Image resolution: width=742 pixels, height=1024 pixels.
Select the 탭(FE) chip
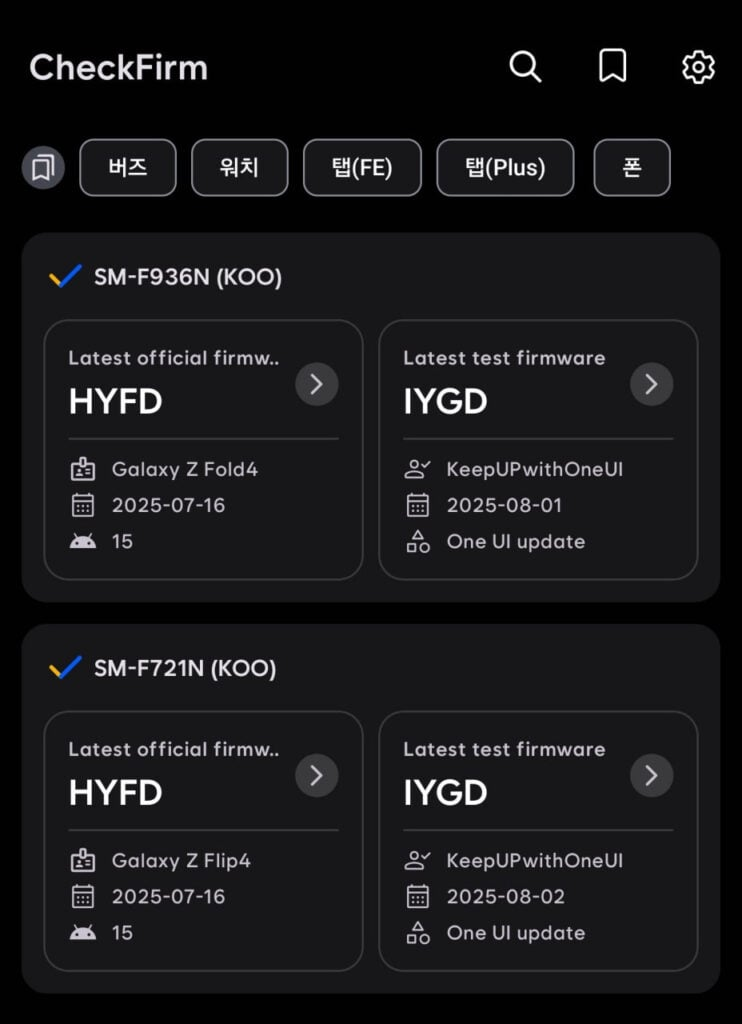[x=362, y=168]
